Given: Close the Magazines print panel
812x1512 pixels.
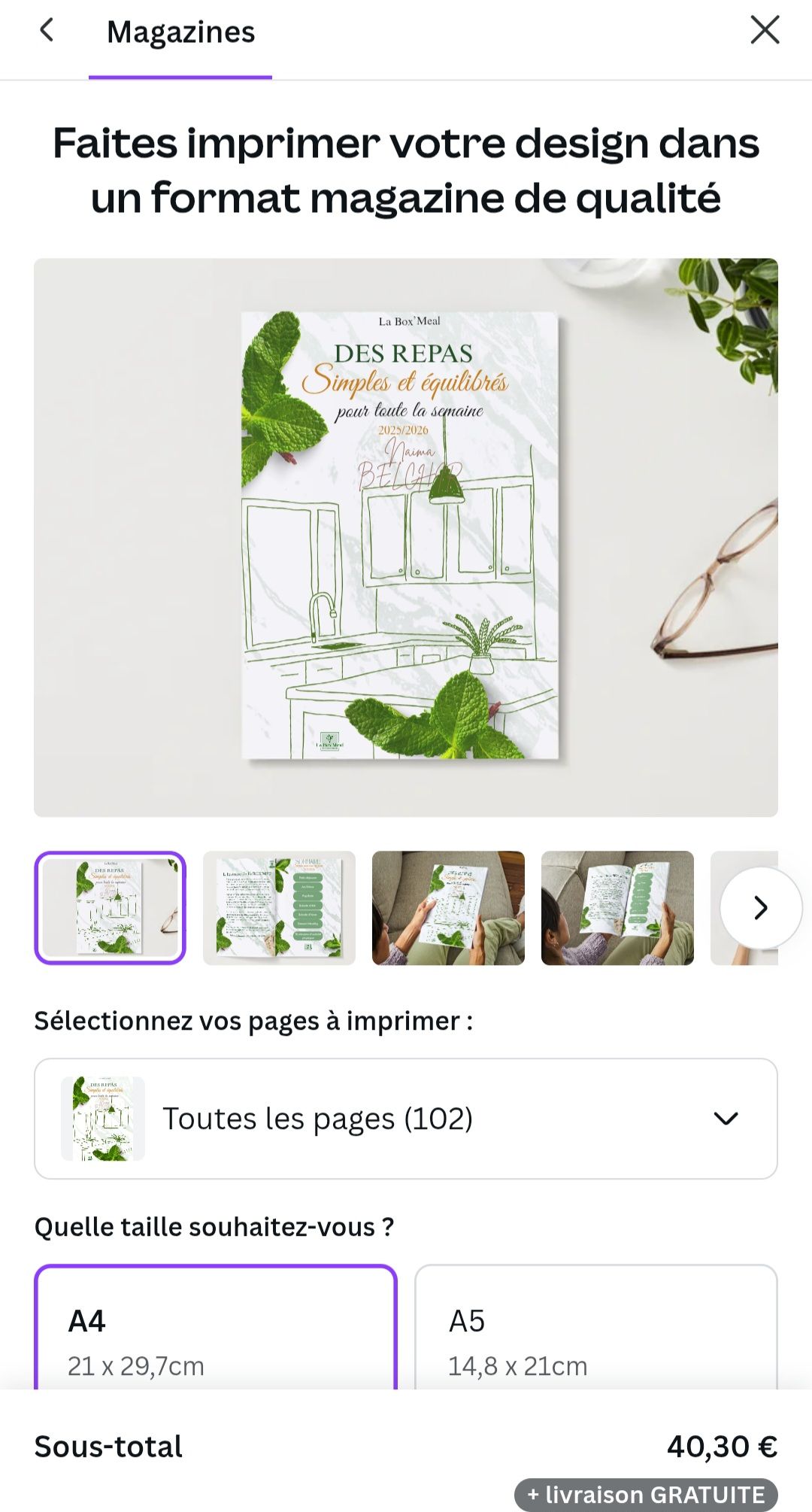Looking at the screenshot, I should coord(765,31).
